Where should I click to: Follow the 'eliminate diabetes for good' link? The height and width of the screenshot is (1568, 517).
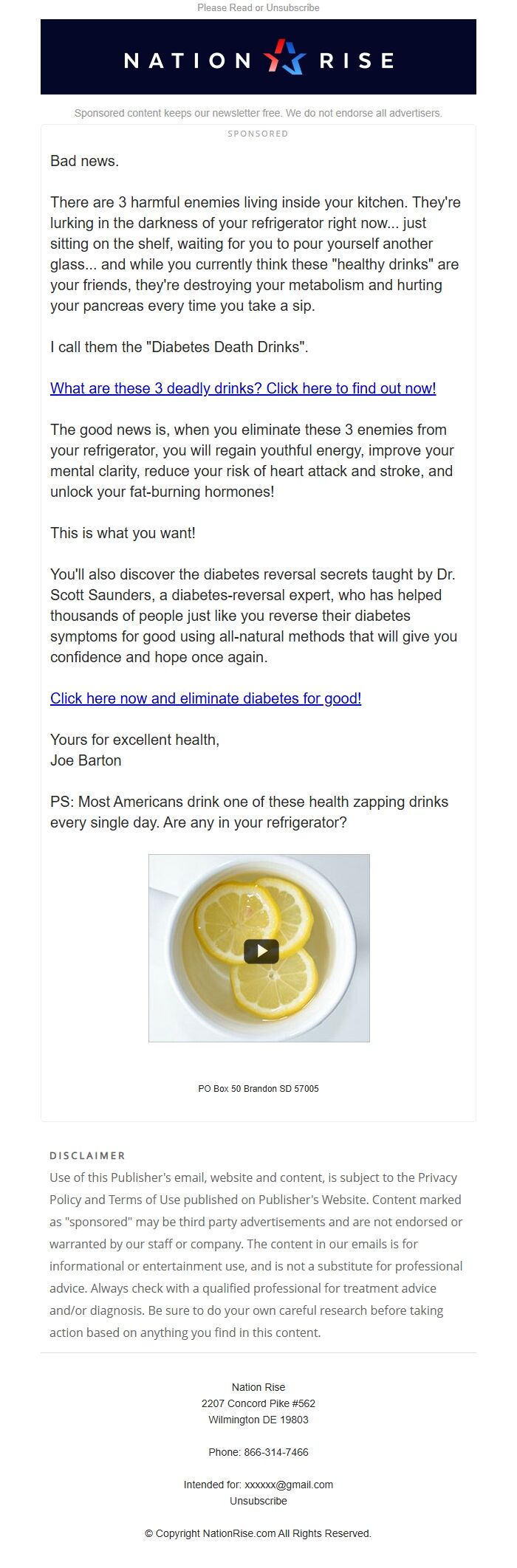205,698
